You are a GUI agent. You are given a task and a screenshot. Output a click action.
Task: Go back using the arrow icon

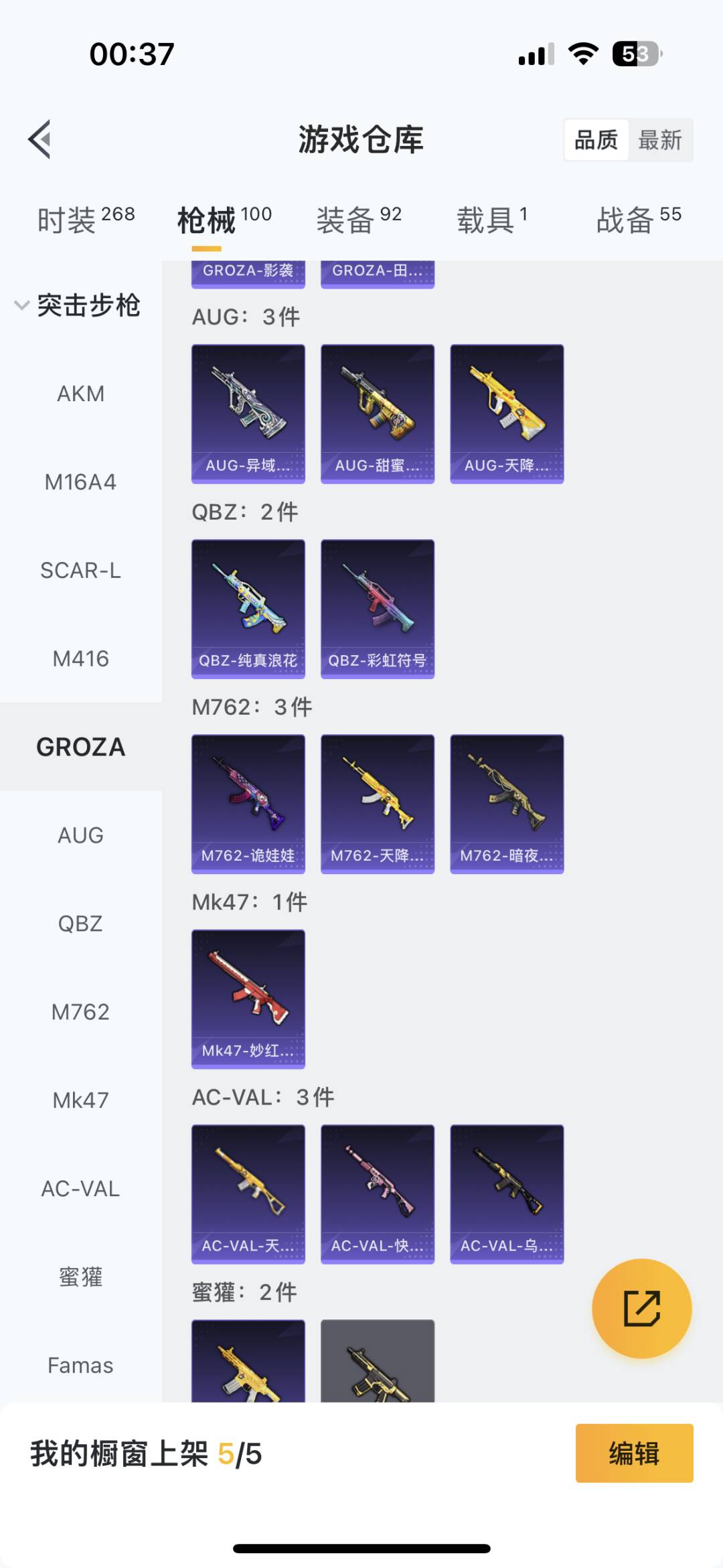pos(40,139)
